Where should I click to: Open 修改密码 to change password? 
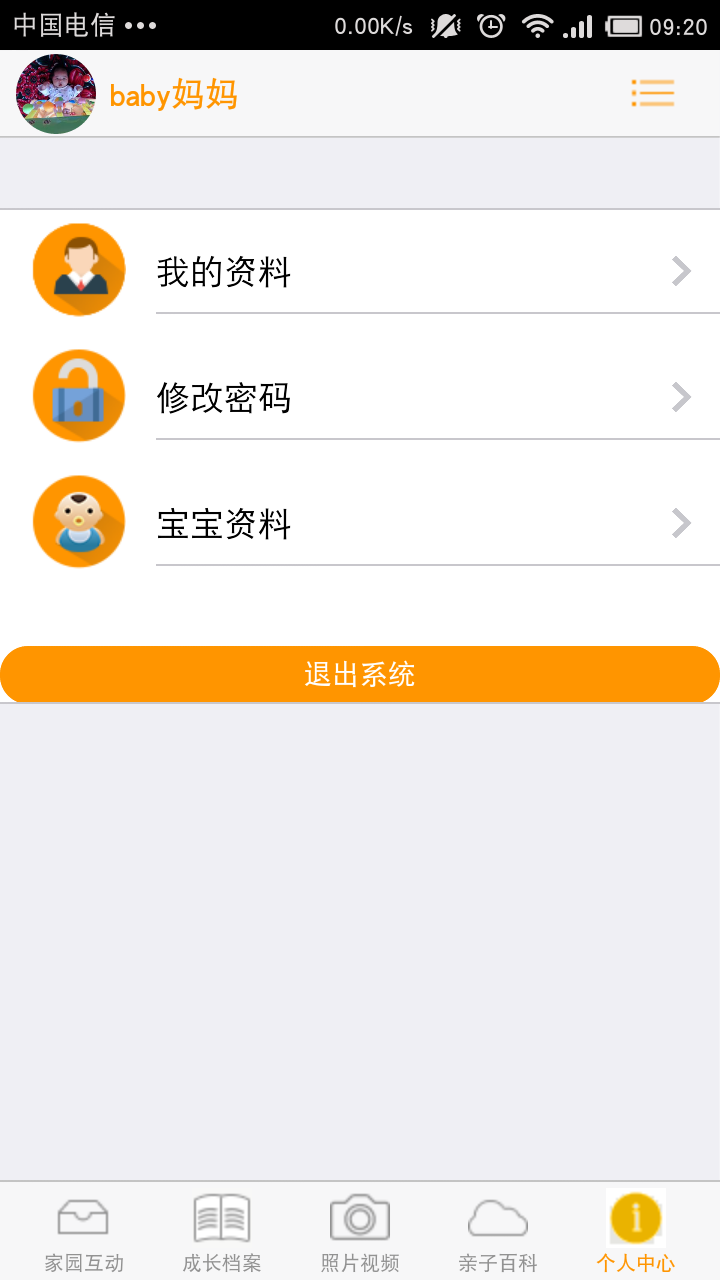[x=360, y=397]
